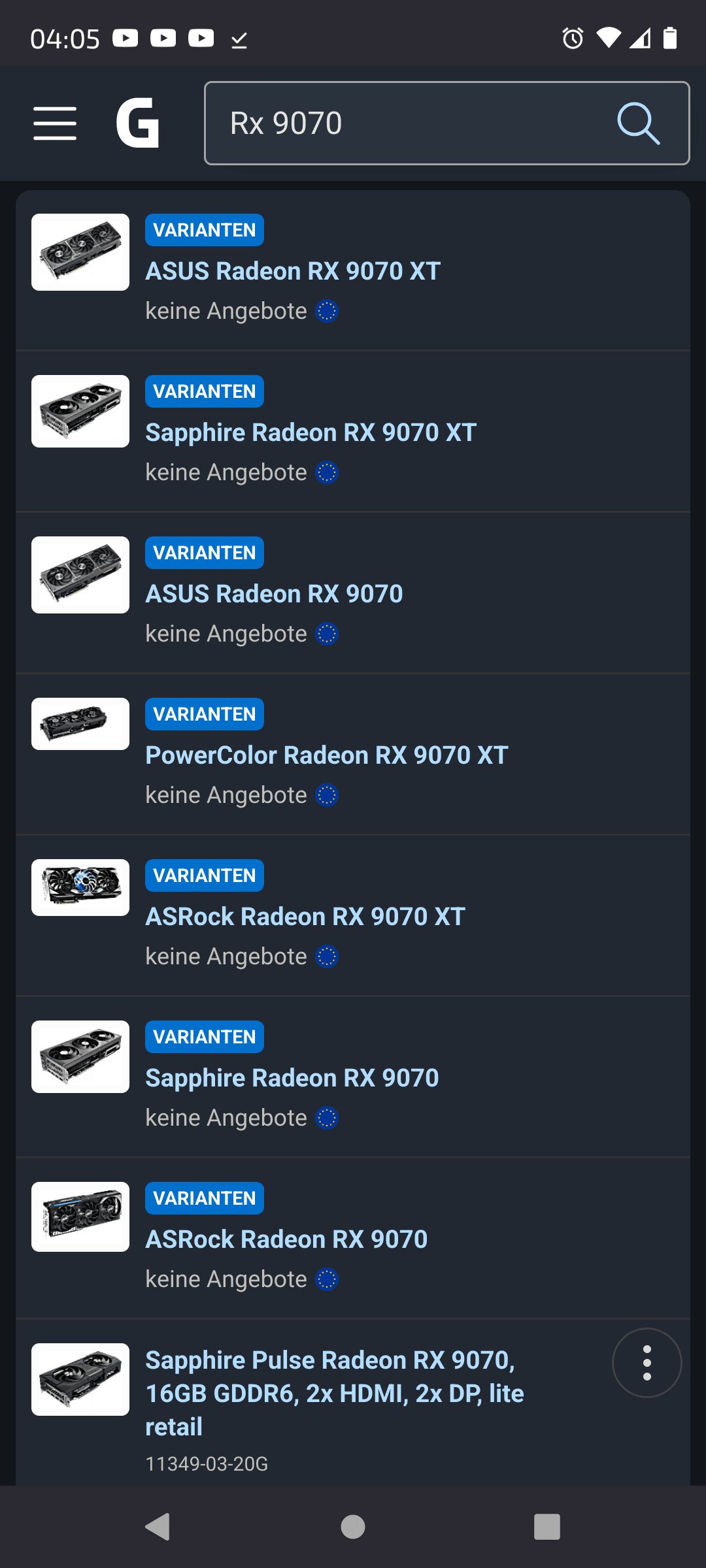706x1568 pixels.
Task: Open ASUS Radeon RX 9070 XT variants
Action: (293, 271)
